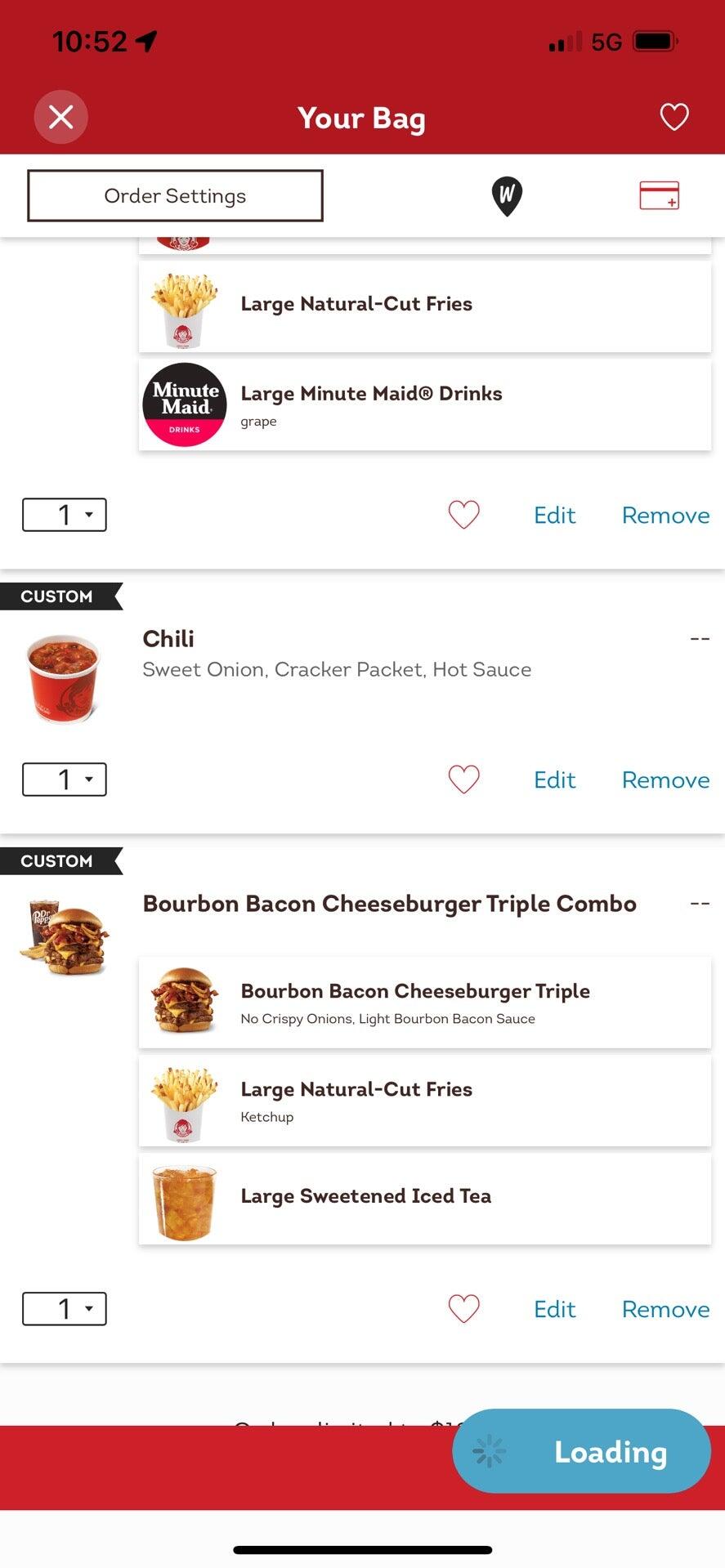Remove the combo with Minute Maid drink
The width and height of the screenshot is (725, 1568).
[x=665, y=516]
